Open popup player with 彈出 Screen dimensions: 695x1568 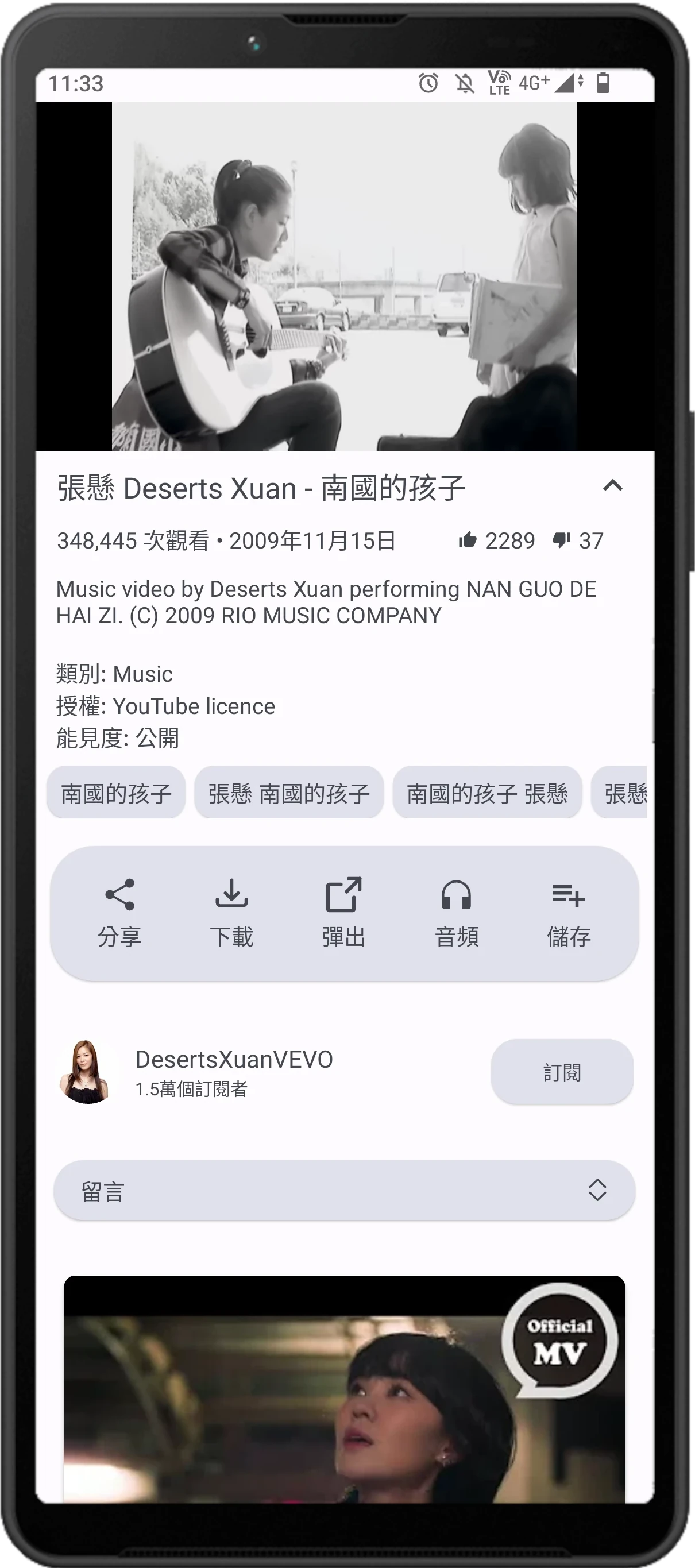344,912
